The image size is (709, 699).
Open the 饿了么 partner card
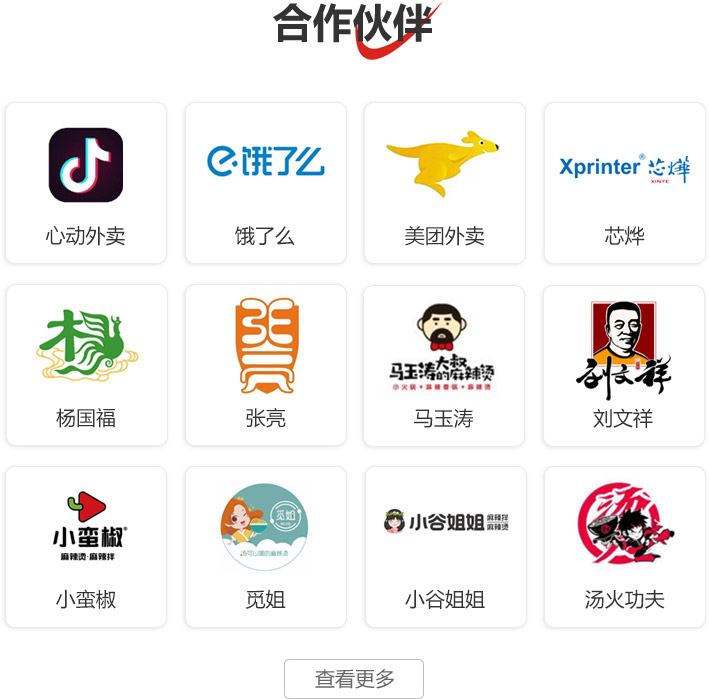pos(265,184)
